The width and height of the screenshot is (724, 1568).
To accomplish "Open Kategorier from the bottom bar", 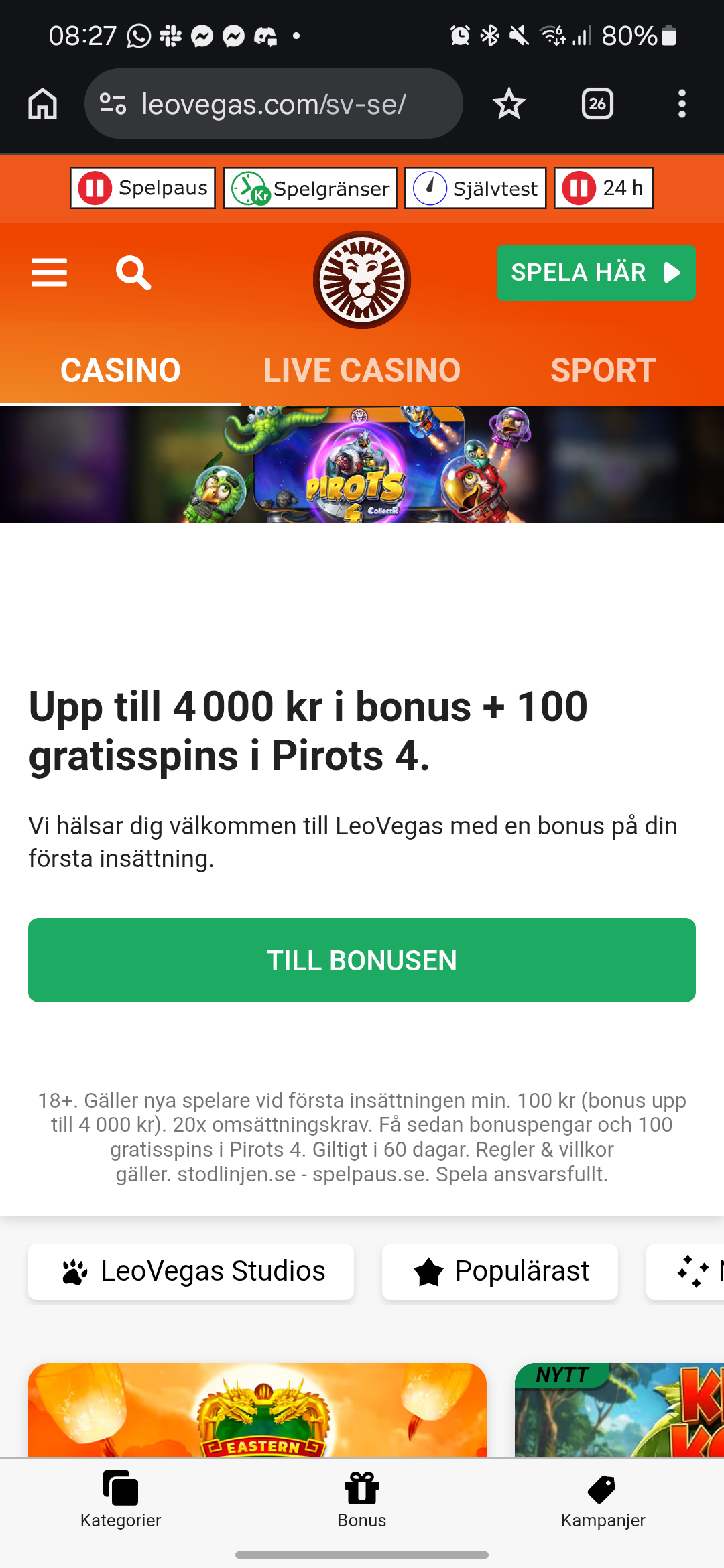I will [121, 1501].
